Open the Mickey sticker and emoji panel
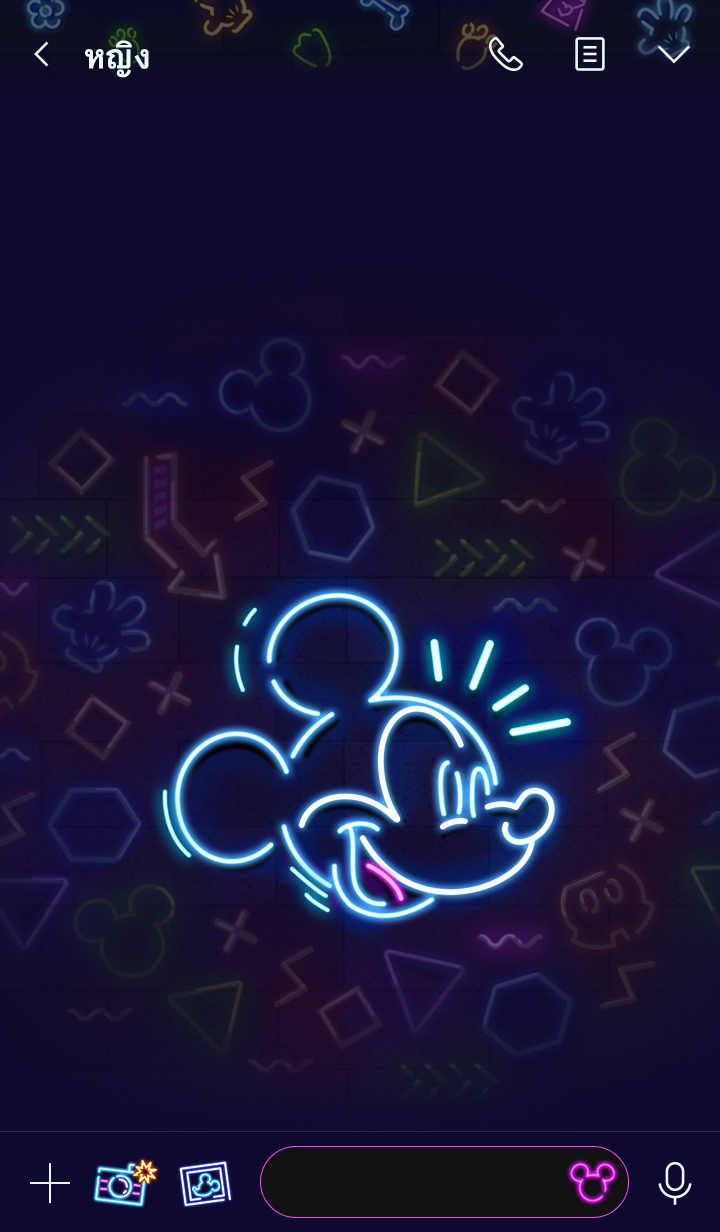The image size is (720, 1232). click(x=592, y=1182)
